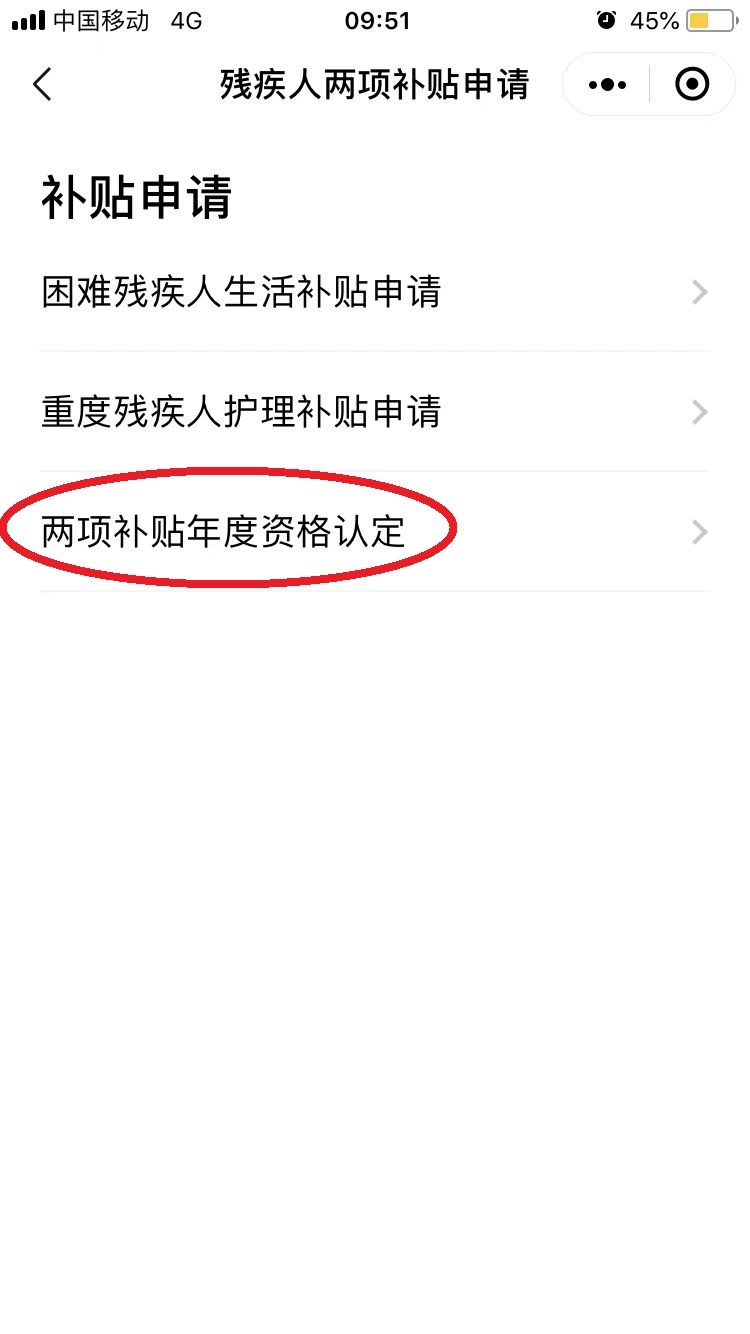Open the mini program more-options menu

pos(607,85)
